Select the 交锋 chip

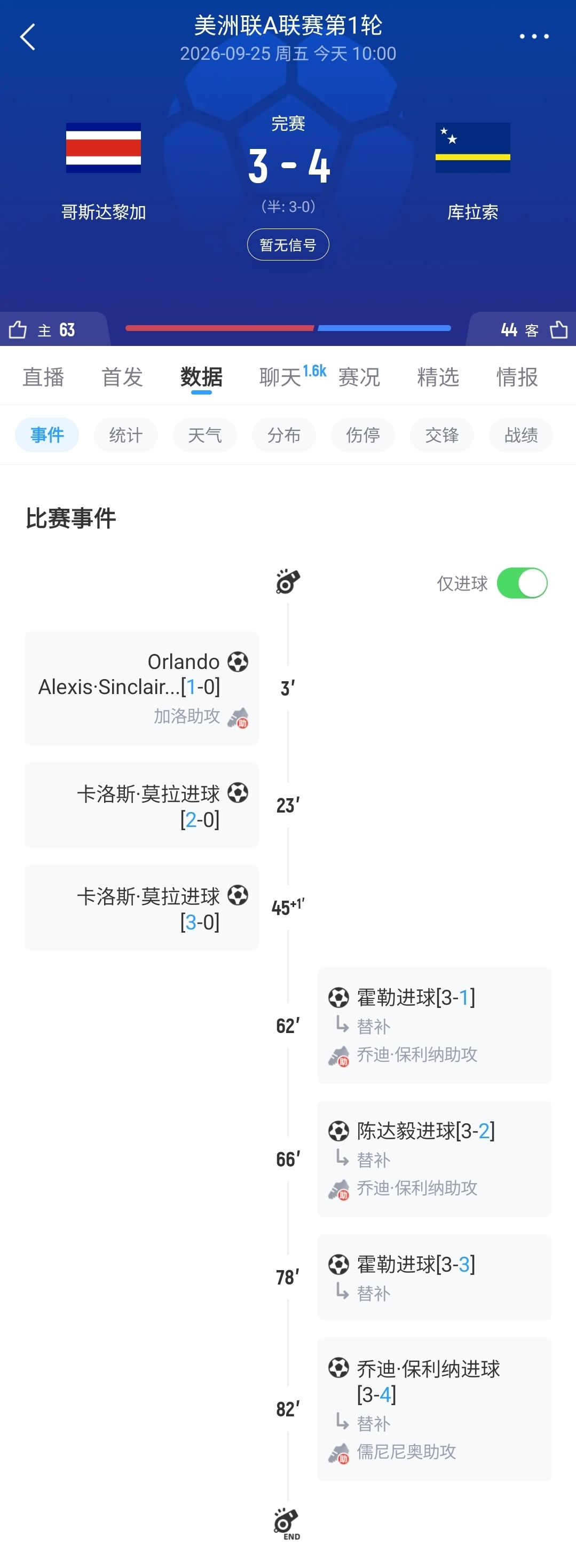pos(442,435)
